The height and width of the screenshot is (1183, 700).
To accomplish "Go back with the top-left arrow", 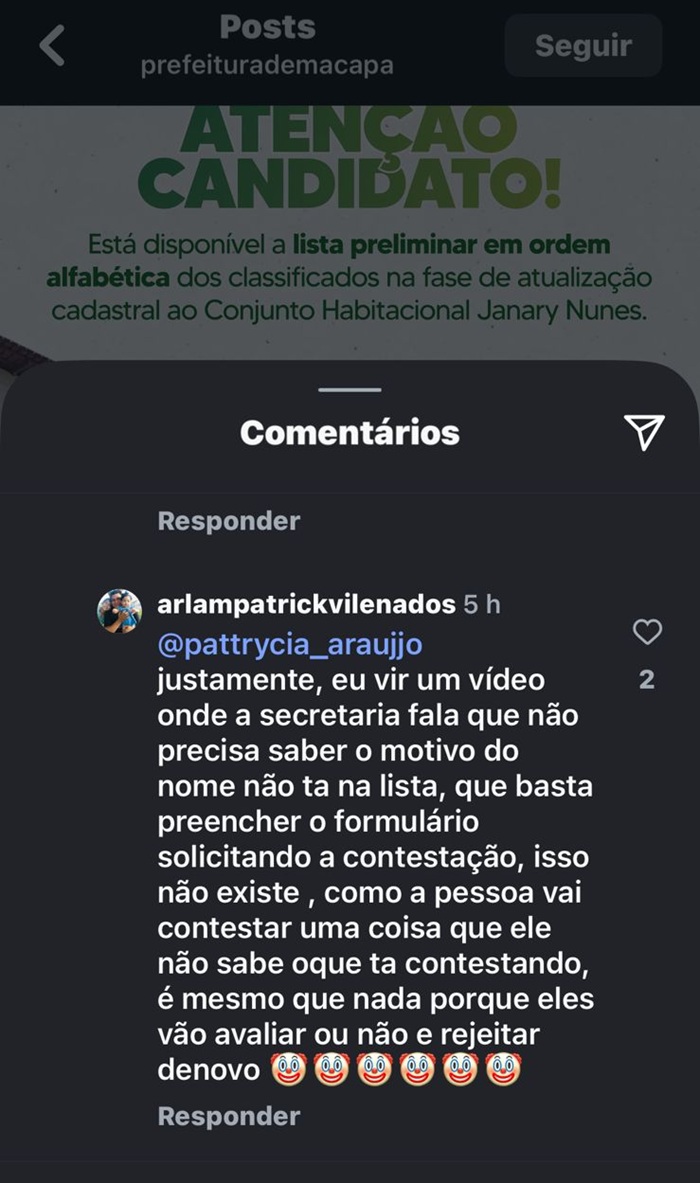I will [x=52, y=46].
